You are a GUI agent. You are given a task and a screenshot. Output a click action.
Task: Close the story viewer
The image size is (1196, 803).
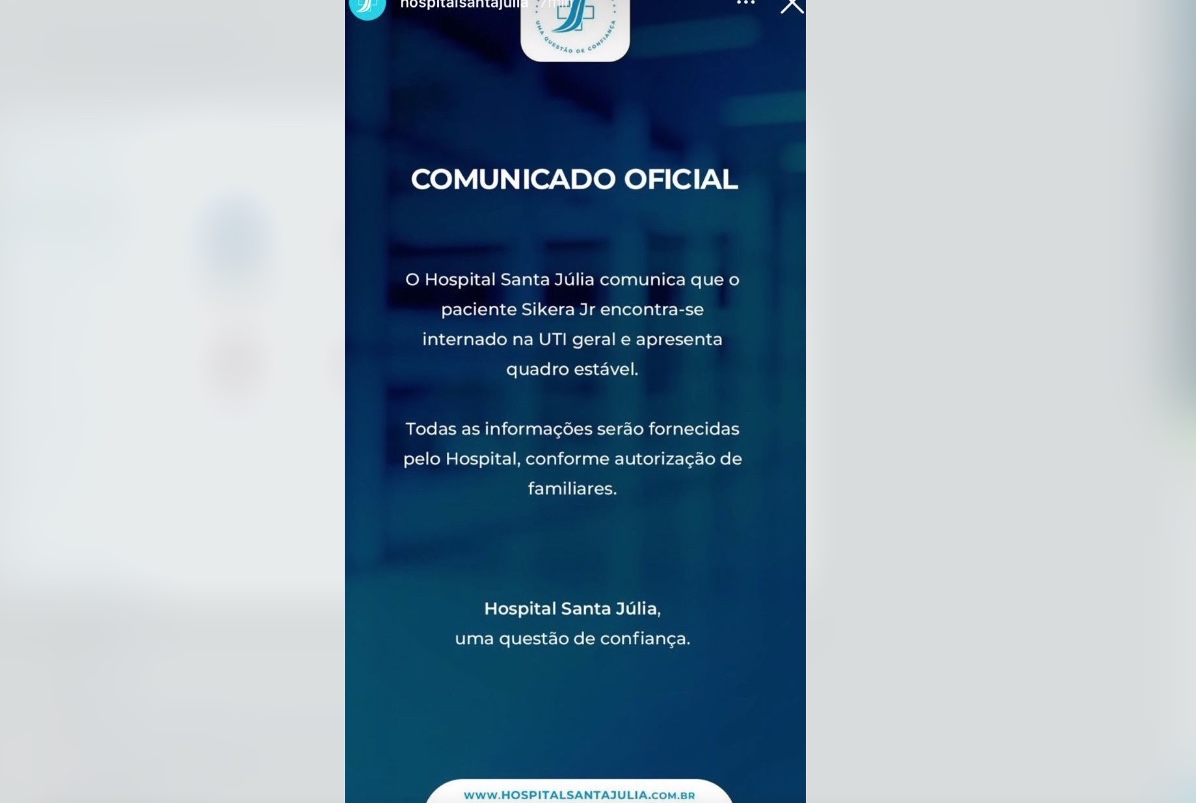coord(791,5)
